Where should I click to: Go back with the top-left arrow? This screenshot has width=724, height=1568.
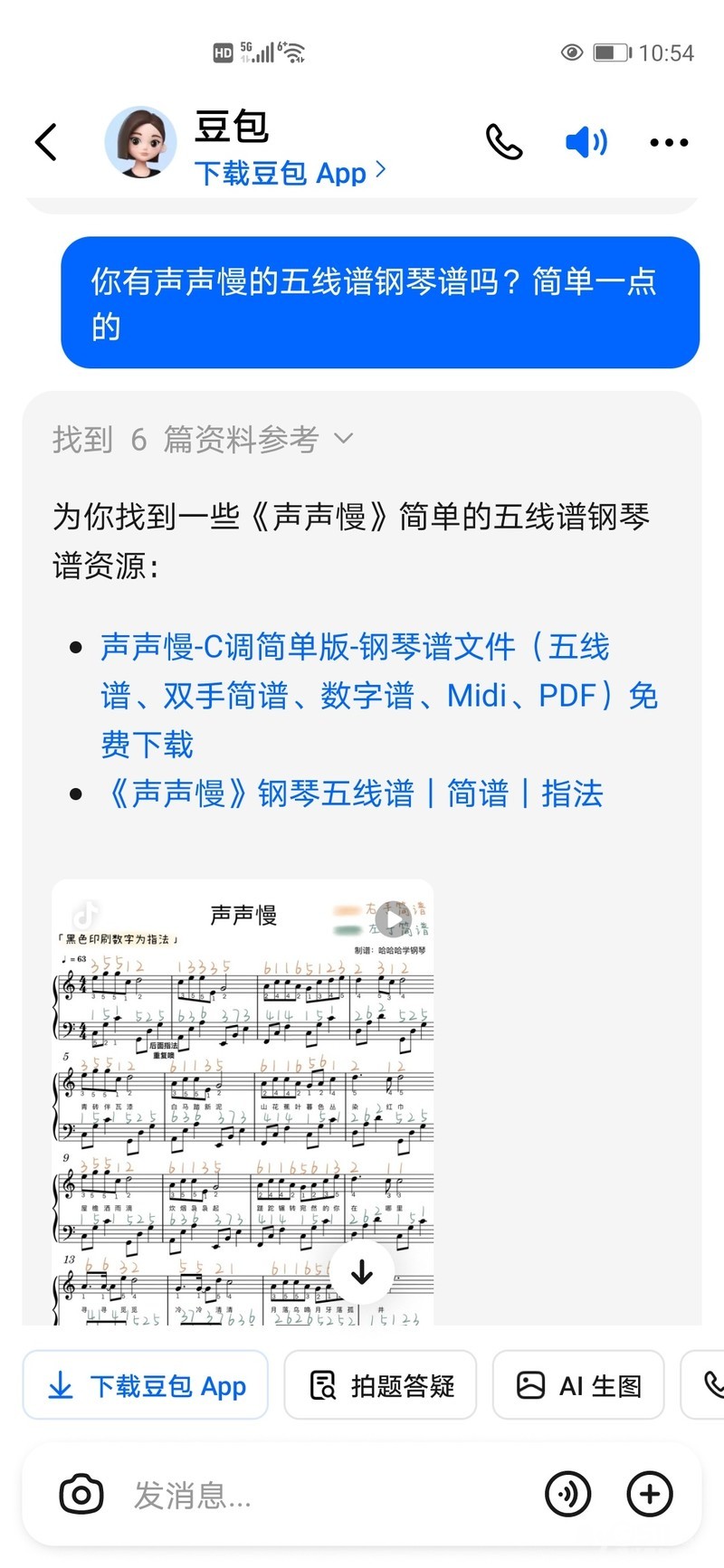(x=46, y=142)
